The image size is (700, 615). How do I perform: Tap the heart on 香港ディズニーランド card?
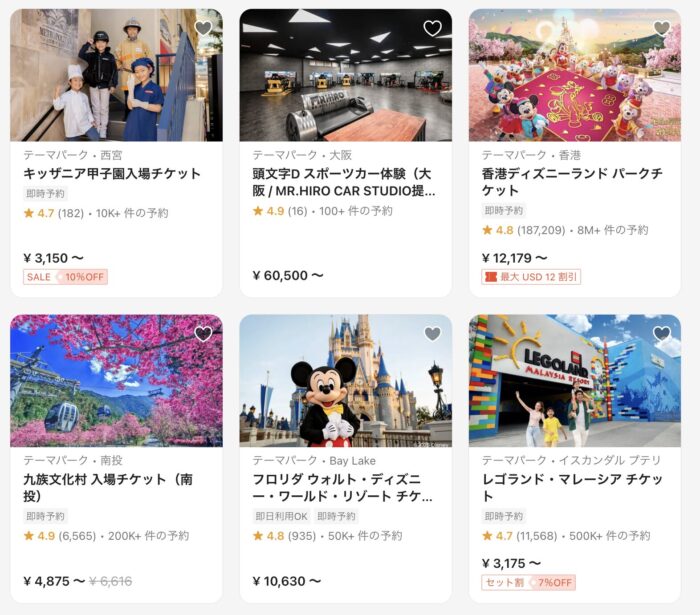pyautogui.click(x=662, y=28)
